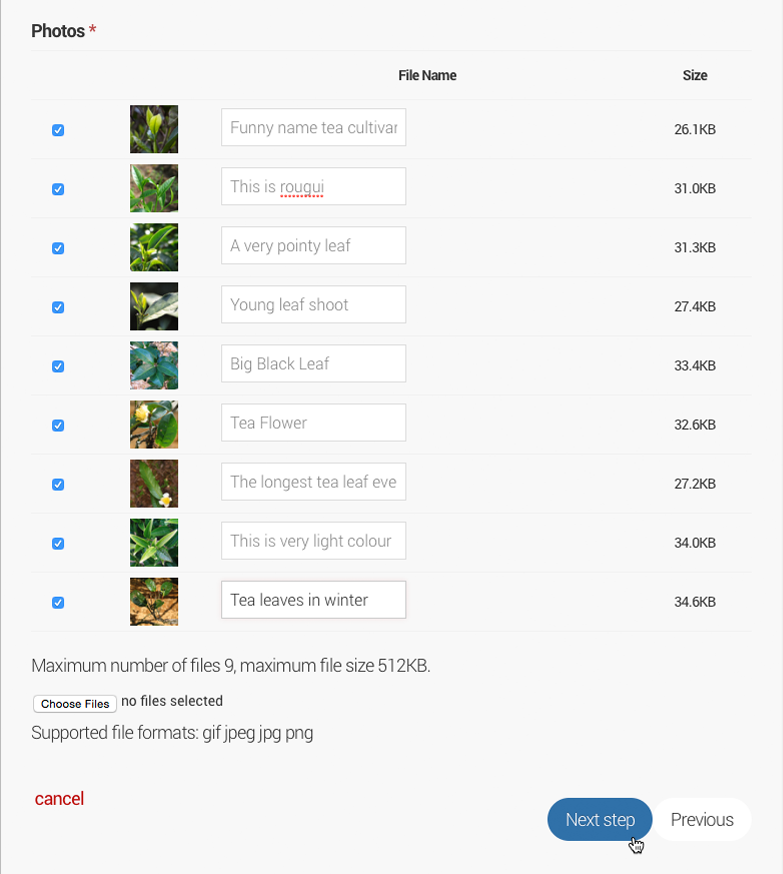Screen dimensions: 783x874
Task: Go back with the Previous button
Action: pyautogui.click(x=702, y=820)
